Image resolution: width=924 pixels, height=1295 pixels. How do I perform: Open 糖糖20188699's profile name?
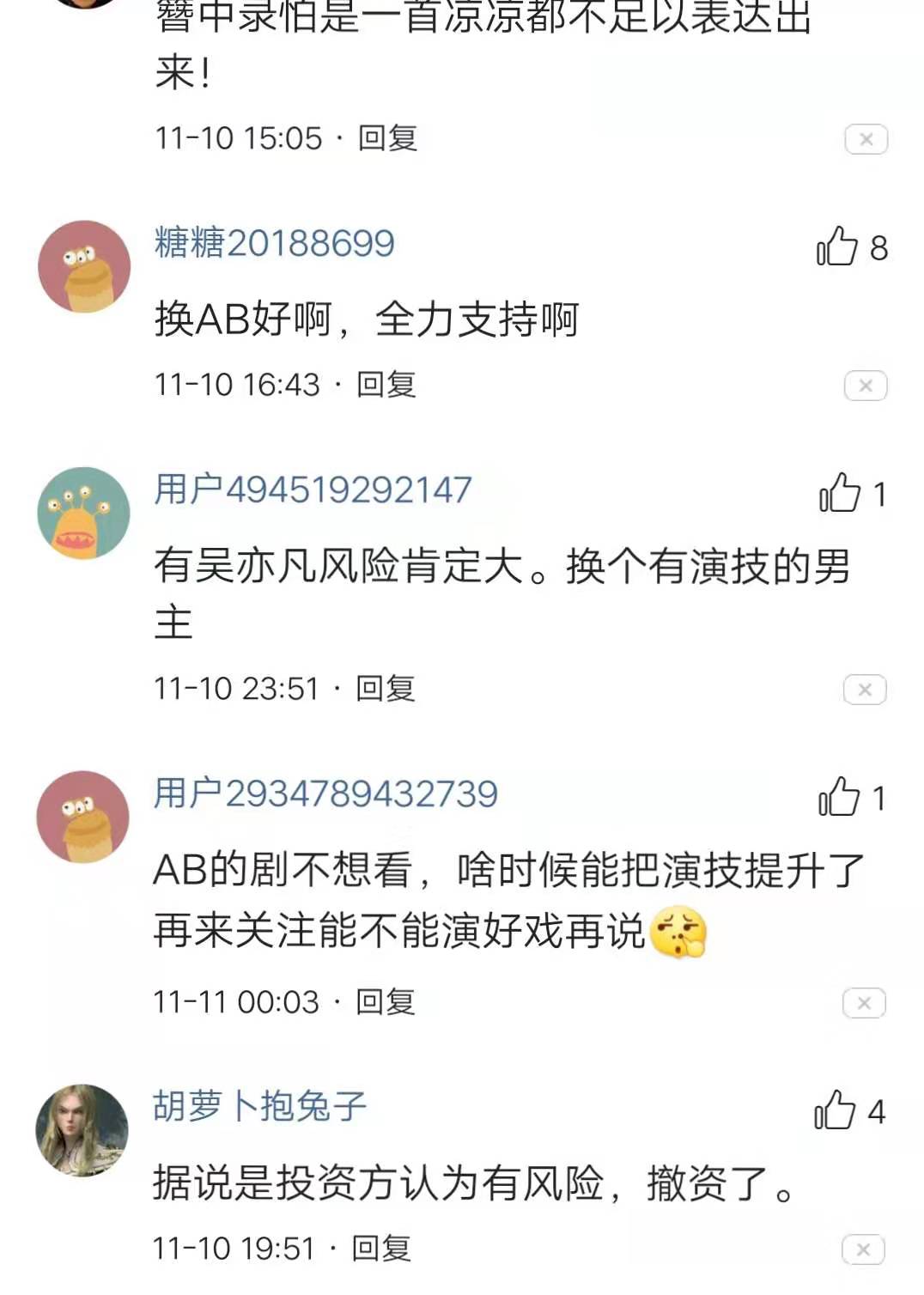point(275,243)
